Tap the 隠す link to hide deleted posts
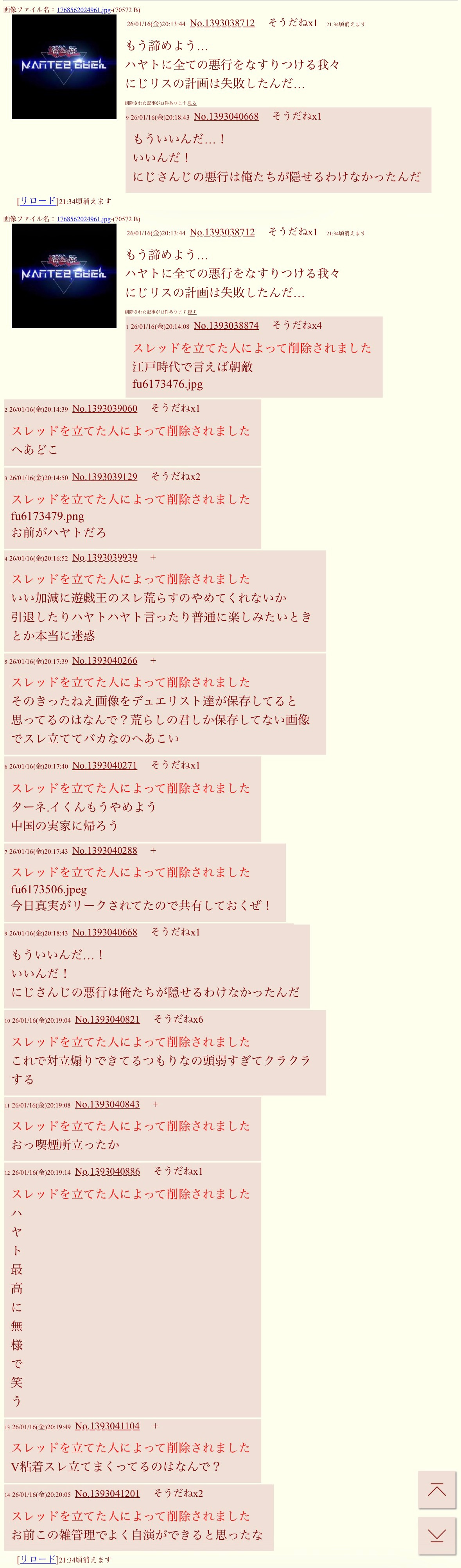Viewport: 461px width, 1568px height. pyautogui.click(x=192, y=312)
